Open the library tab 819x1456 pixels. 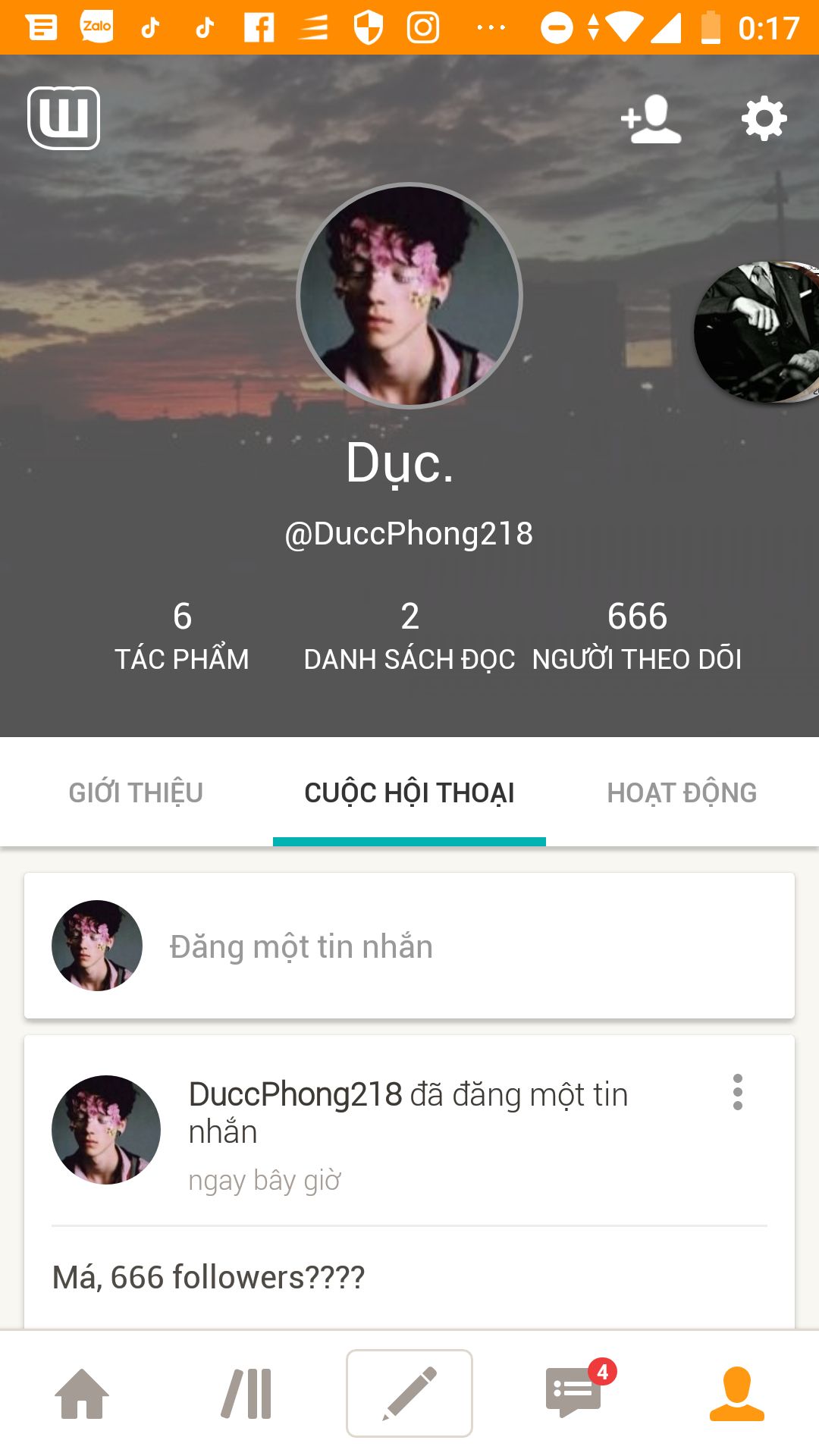pyautogui.click(x=246, y=1394)
